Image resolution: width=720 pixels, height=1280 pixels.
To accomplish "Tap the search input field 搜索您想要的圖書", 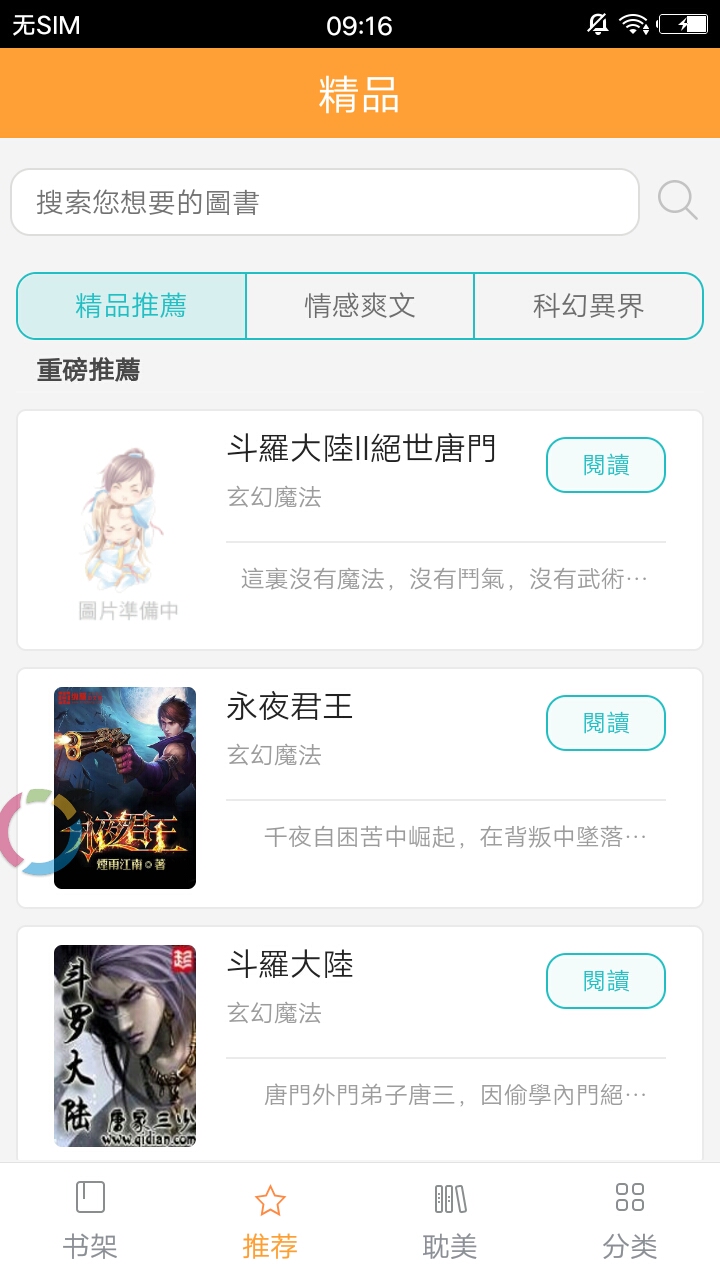I will coord(325,200).
